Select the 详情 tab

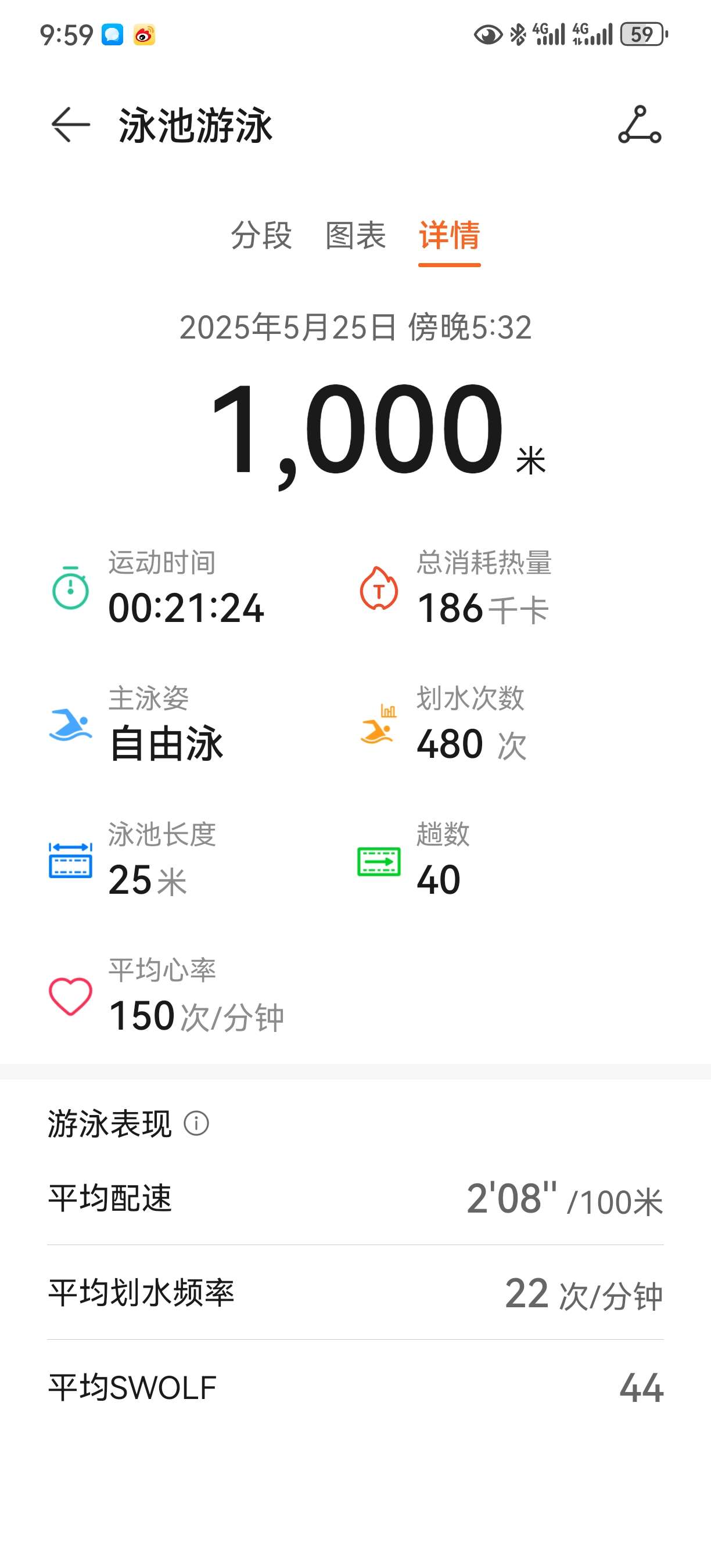(449, 236)
